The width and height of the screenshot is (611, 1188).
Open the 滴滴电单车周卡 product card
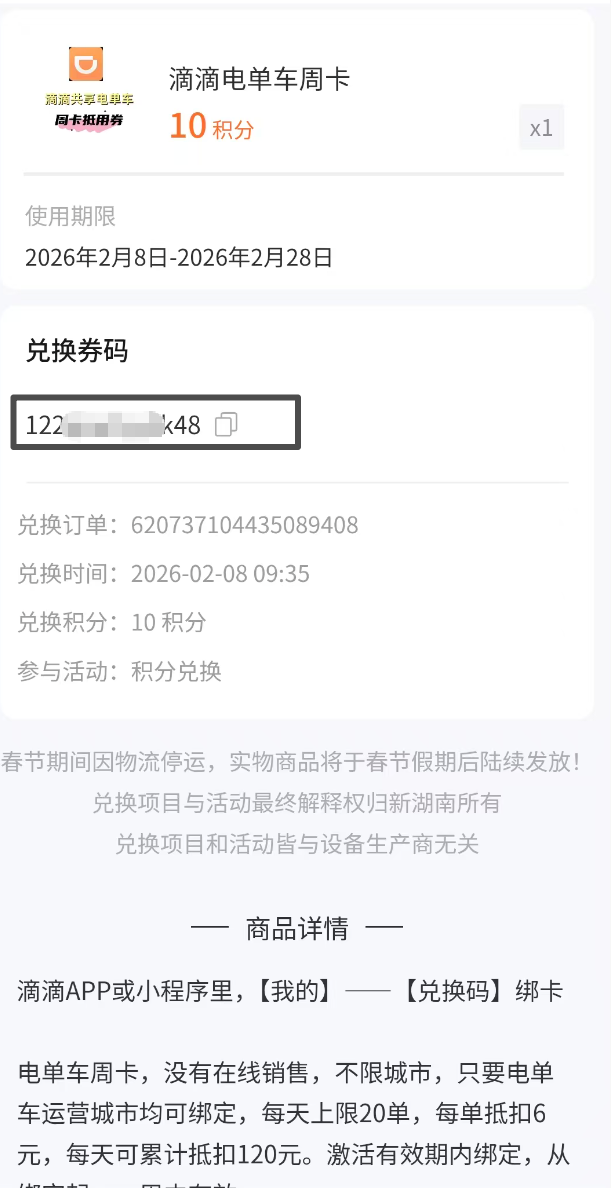(x=260, y=80)
